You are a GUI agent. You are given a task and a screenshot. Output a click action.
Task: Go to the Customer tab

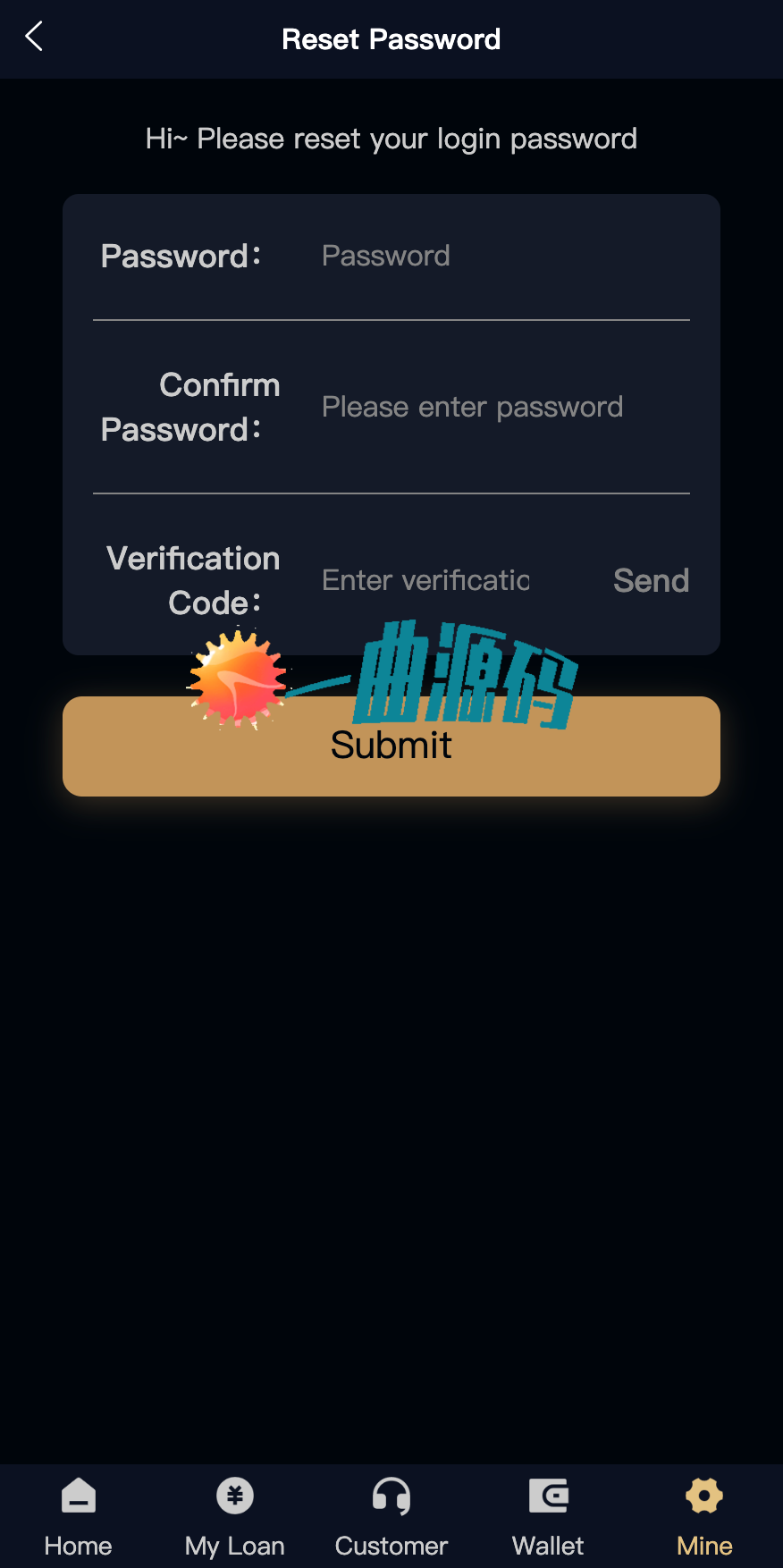point(391,1516)
